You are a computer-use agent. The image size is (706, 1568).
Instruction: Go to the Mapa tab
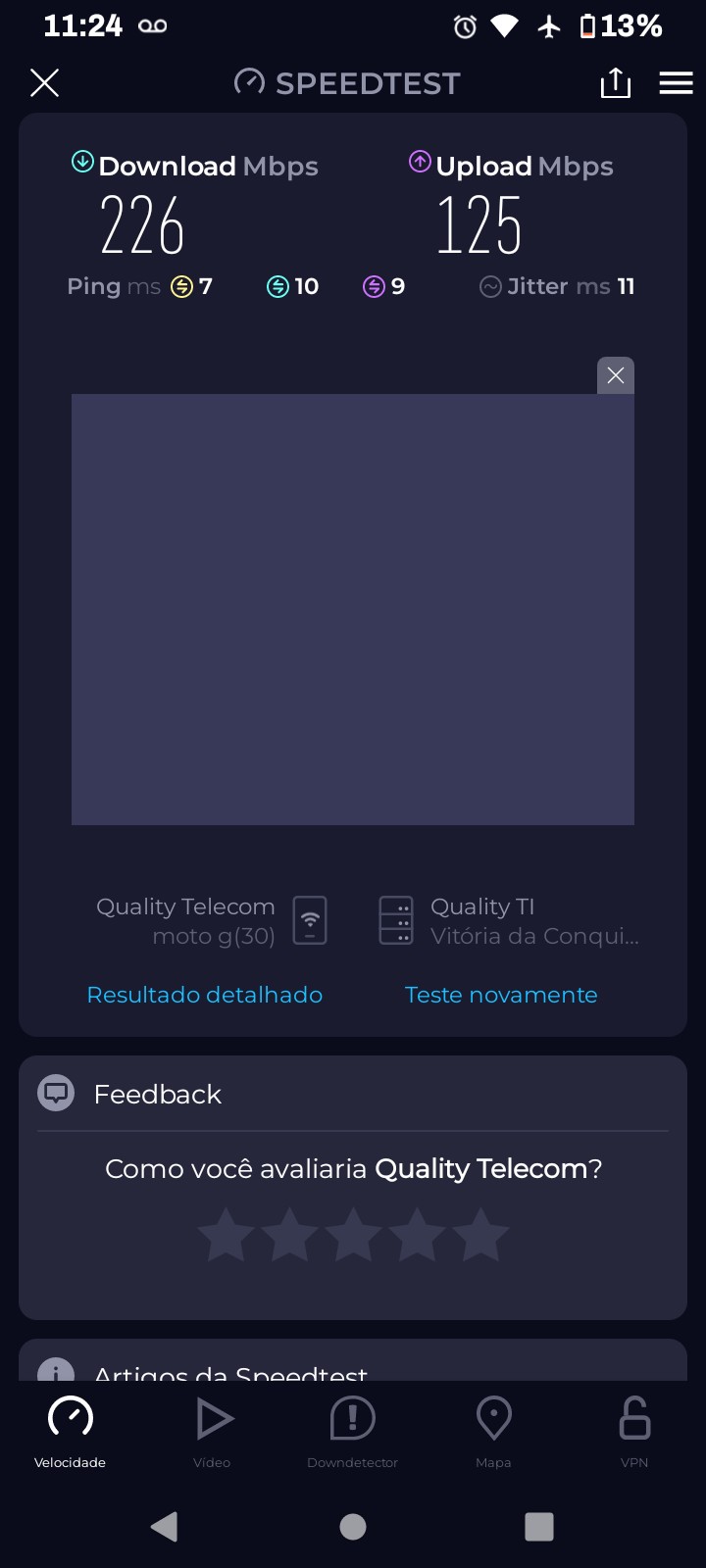[493, 1431]
